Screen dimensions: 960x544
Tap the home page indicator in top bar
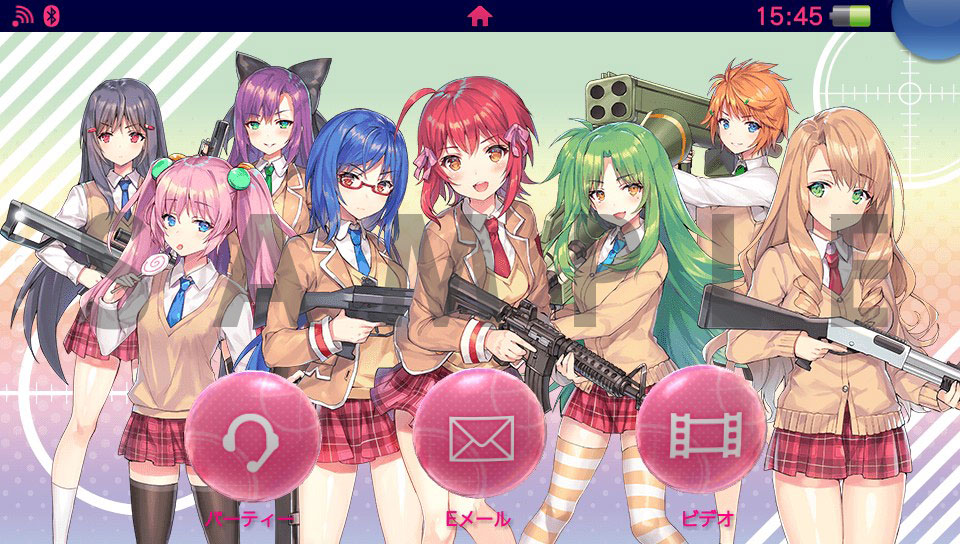(x=480, y=15)
